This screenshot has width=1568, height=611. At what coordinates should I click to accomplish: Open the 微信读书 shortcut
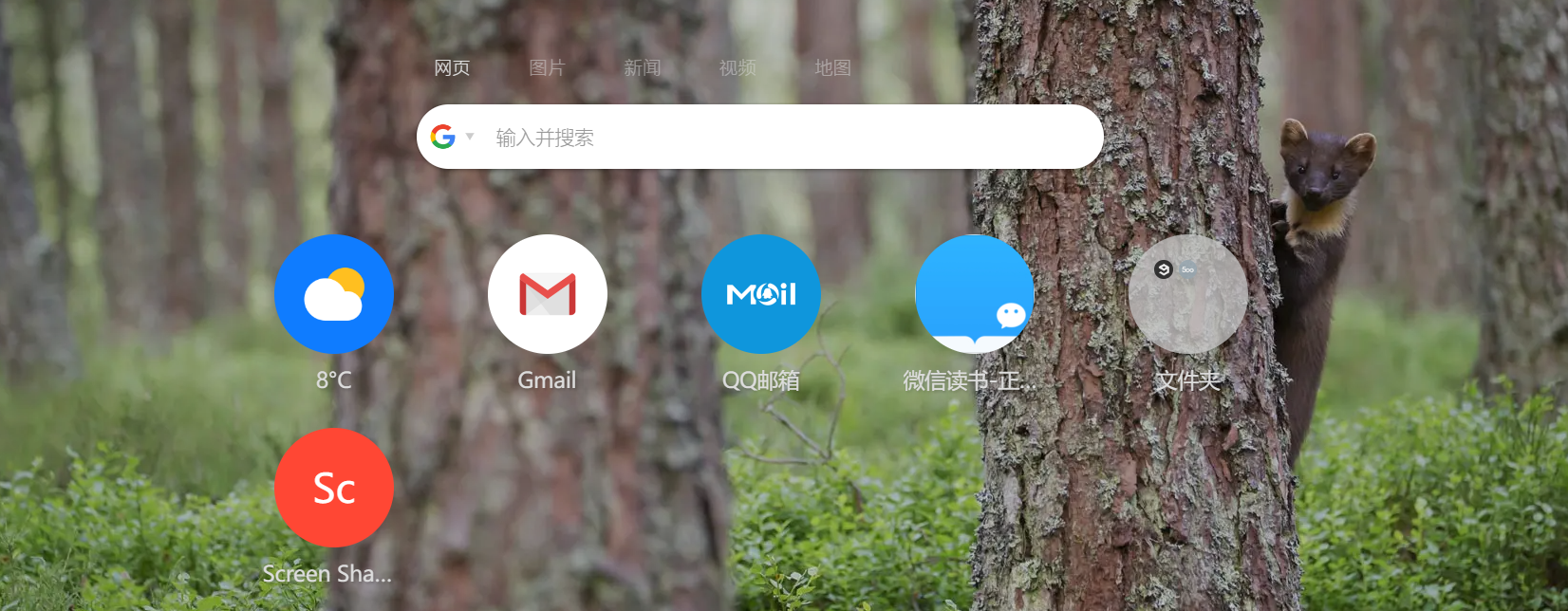point(975,294)
